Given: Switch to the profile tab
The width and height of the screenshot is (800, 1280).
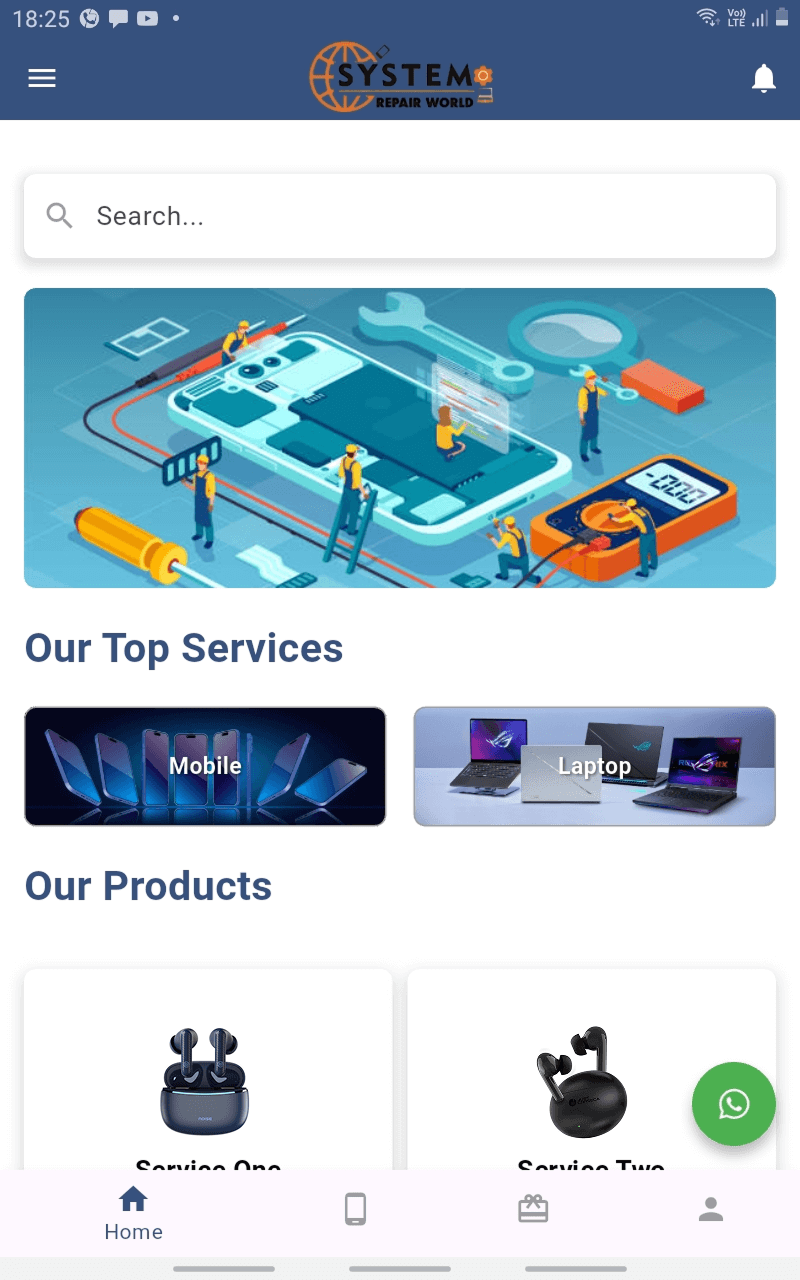Looking at the screenshot, I should point(711,1210).
